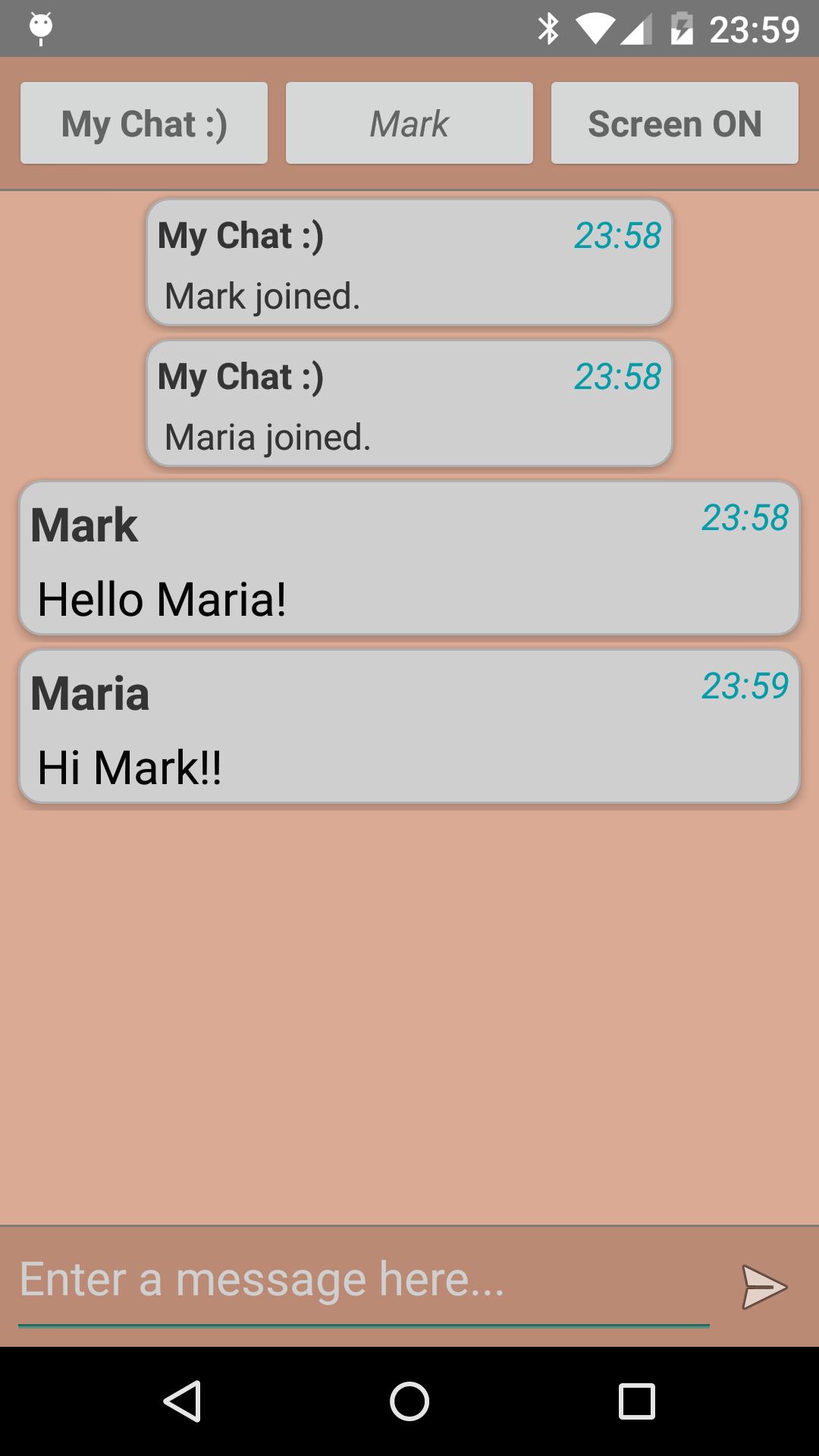Tap the Enter a message here field
This screenshot has height=1456, width=819.
tap(303, 1283)
